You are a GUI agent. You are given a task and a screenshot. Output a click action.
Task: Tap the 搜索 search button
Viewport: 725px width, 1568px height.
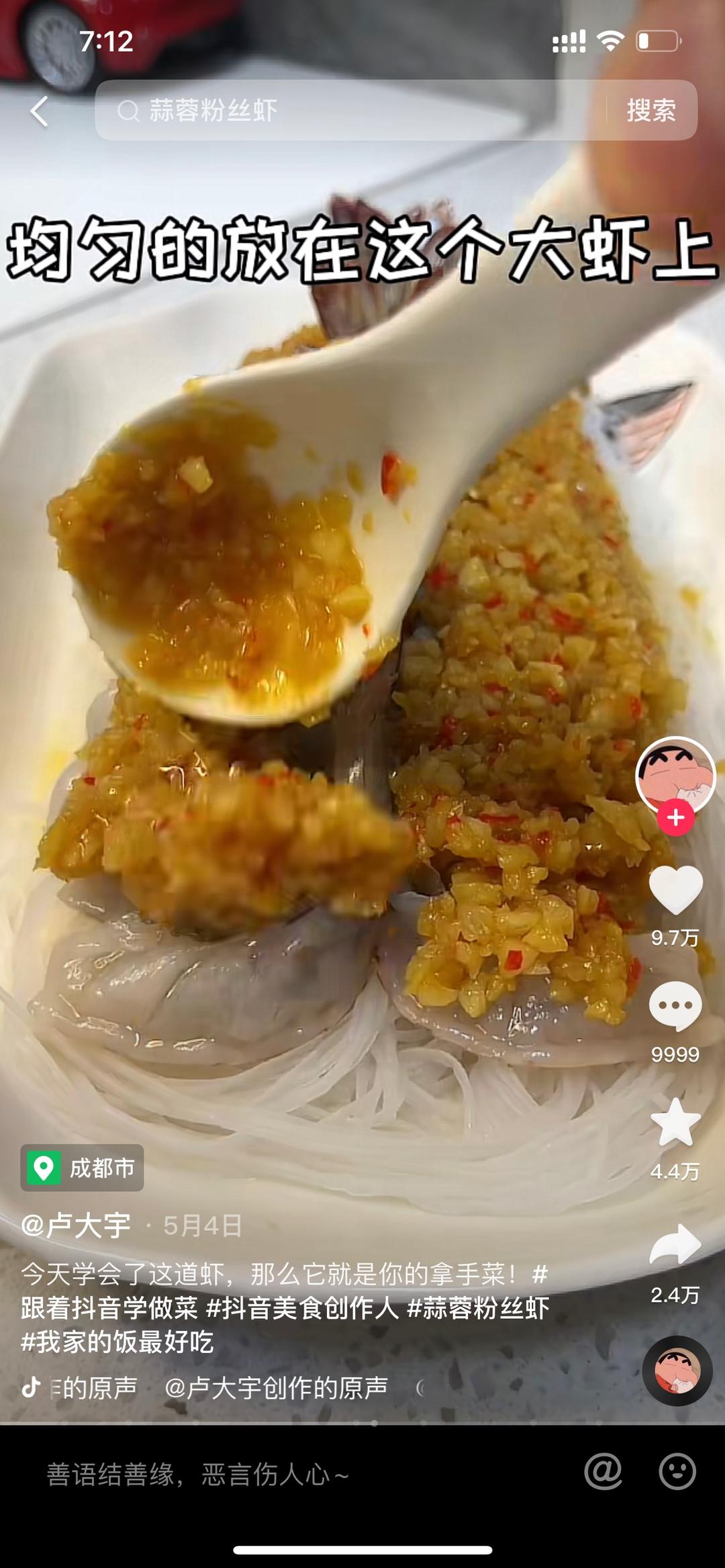pos(650,111)
